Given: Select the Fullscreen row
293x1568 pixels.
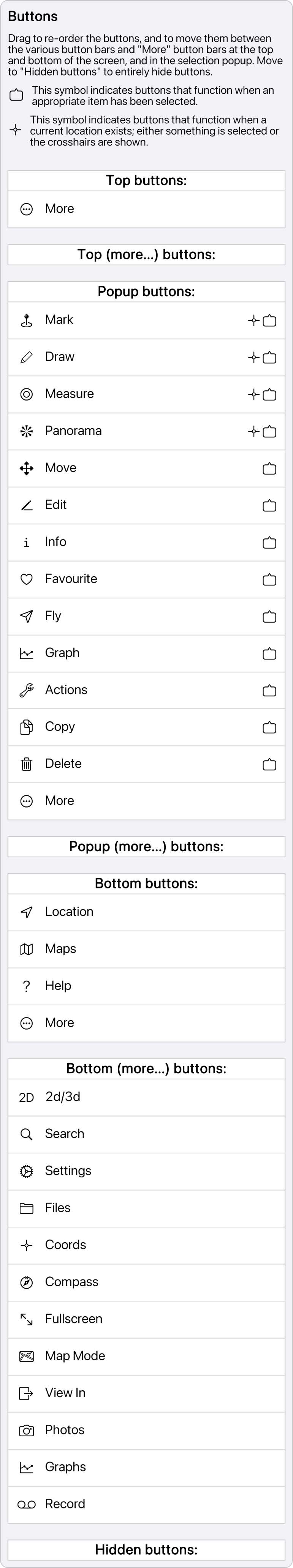Looking at the screenshot, I should [x=146, y=1319].
